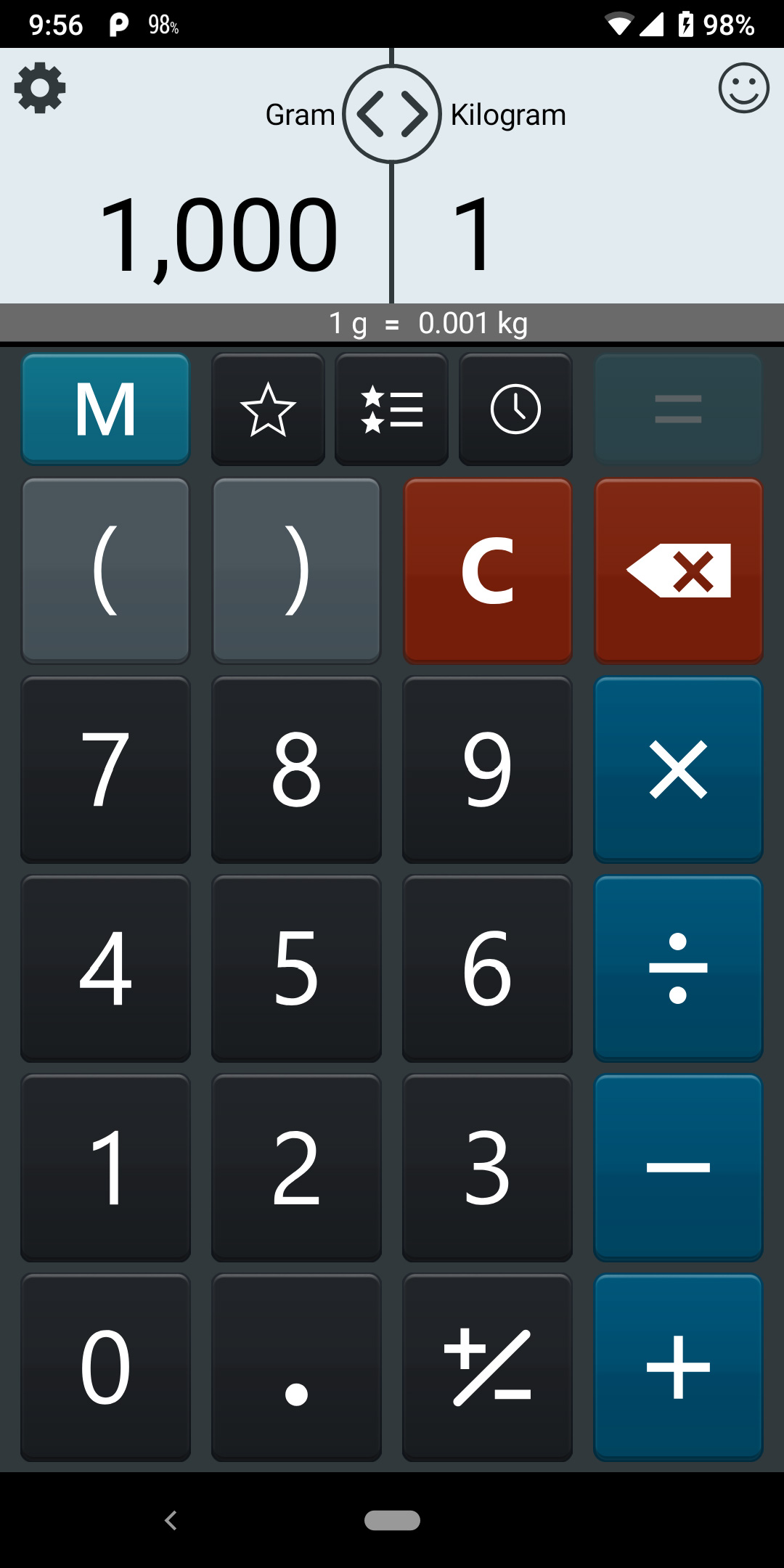Choose the divide operator
Screen dimensions: 784x1568
click(x=679, y=968)
